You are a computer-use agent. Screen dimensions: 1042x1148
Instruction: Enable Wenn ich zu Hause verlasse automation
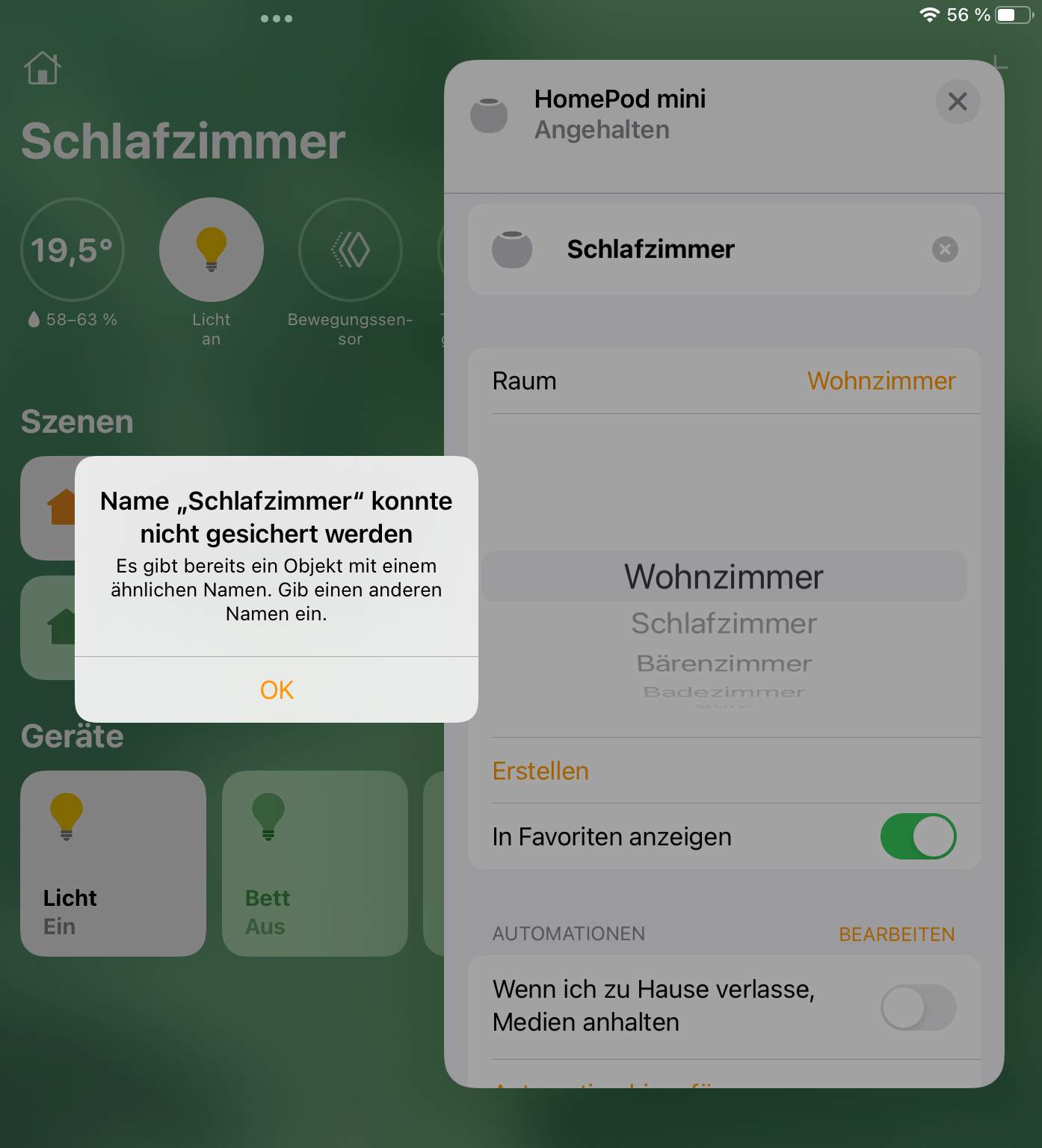tap(918, 1007)
